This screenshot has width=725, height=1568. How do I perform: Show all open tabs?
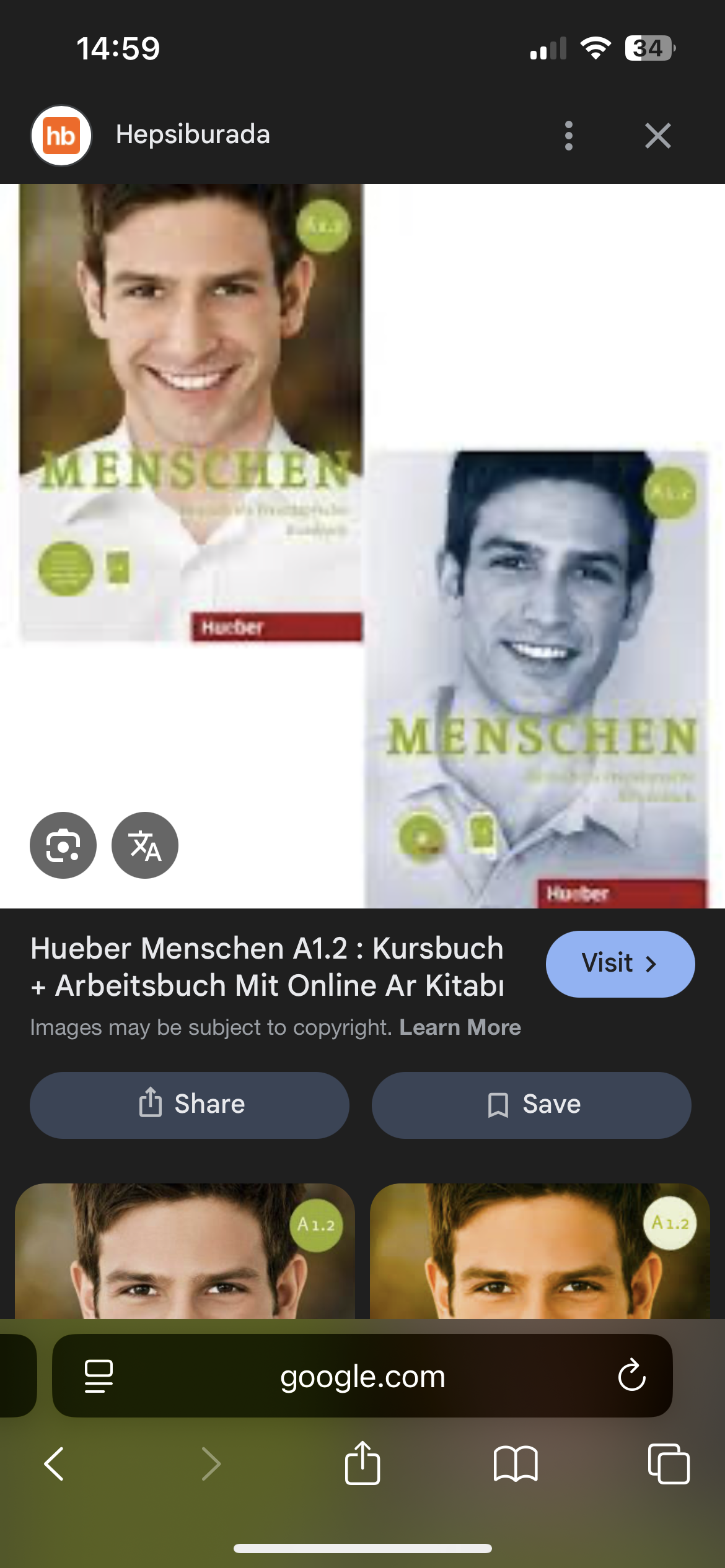coord(668,1464)
